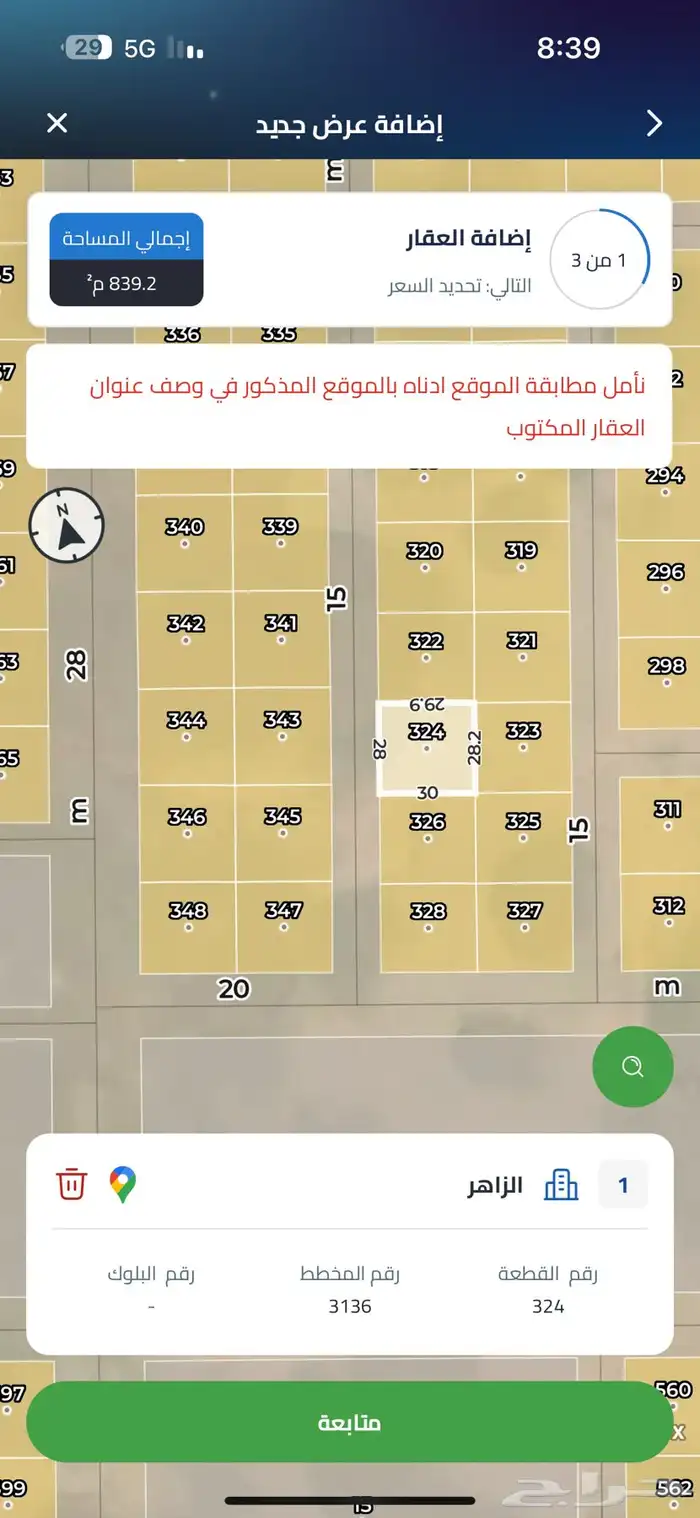This screenshot has width=700, height=1518.
Task: Tap the green search button on map
Action: pyautogui.click(x=632, y=1066)
